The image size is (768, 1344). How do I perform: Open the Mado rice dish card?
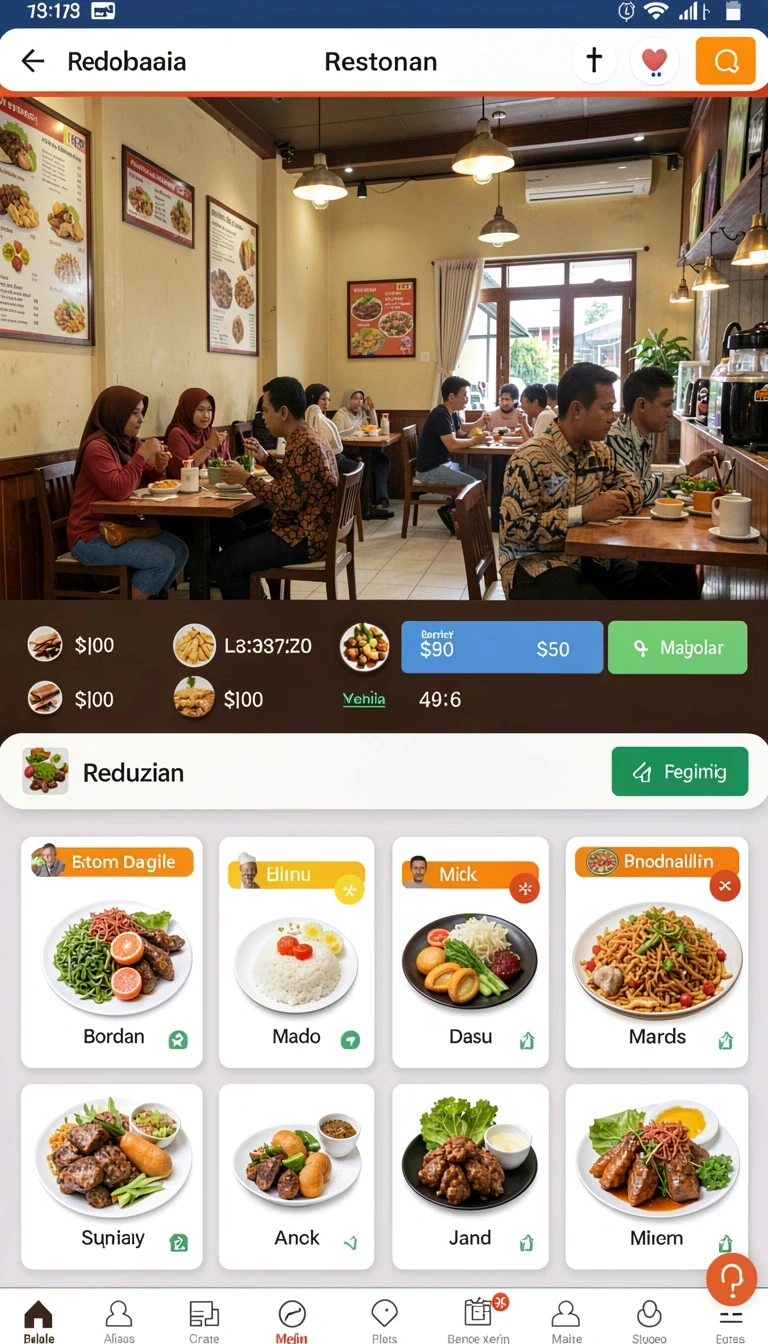point(296,952)
